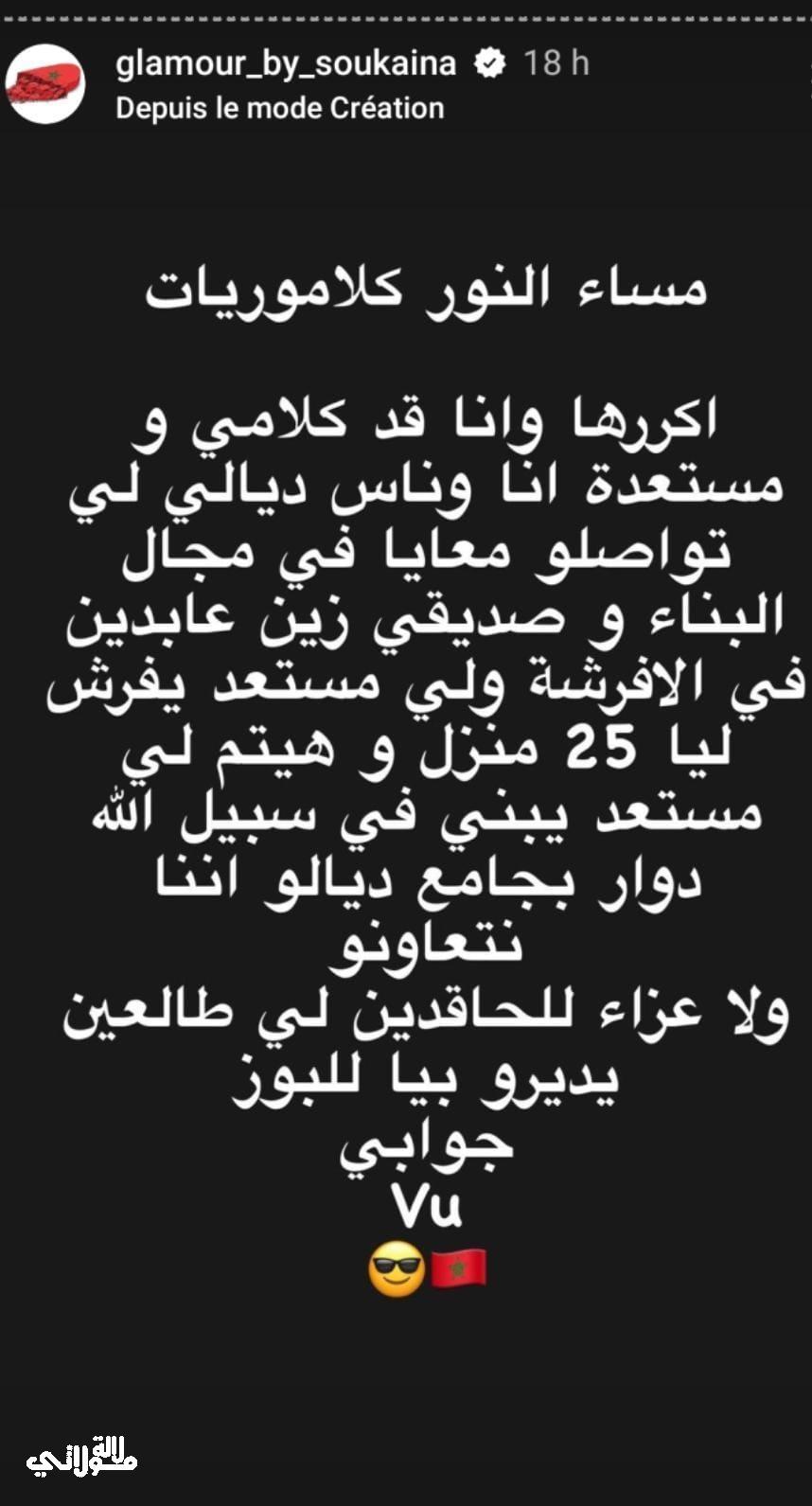Screen dimensions: 812x1506
Task: Tap the glamour_by_soukaina username
Action: coord(286,63)
